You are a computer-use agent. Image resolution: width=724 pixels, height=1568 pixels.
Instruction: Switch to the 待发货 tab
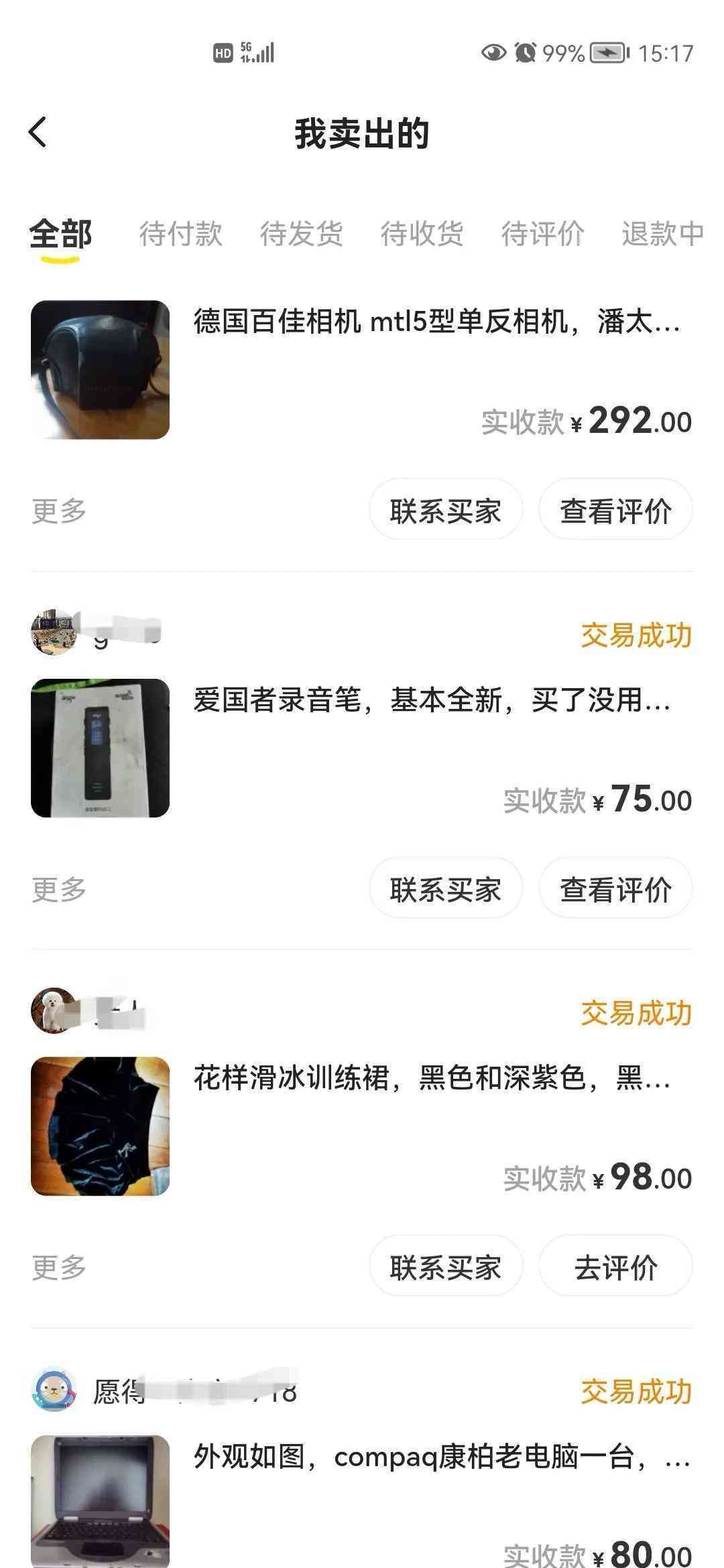[301, 234]
